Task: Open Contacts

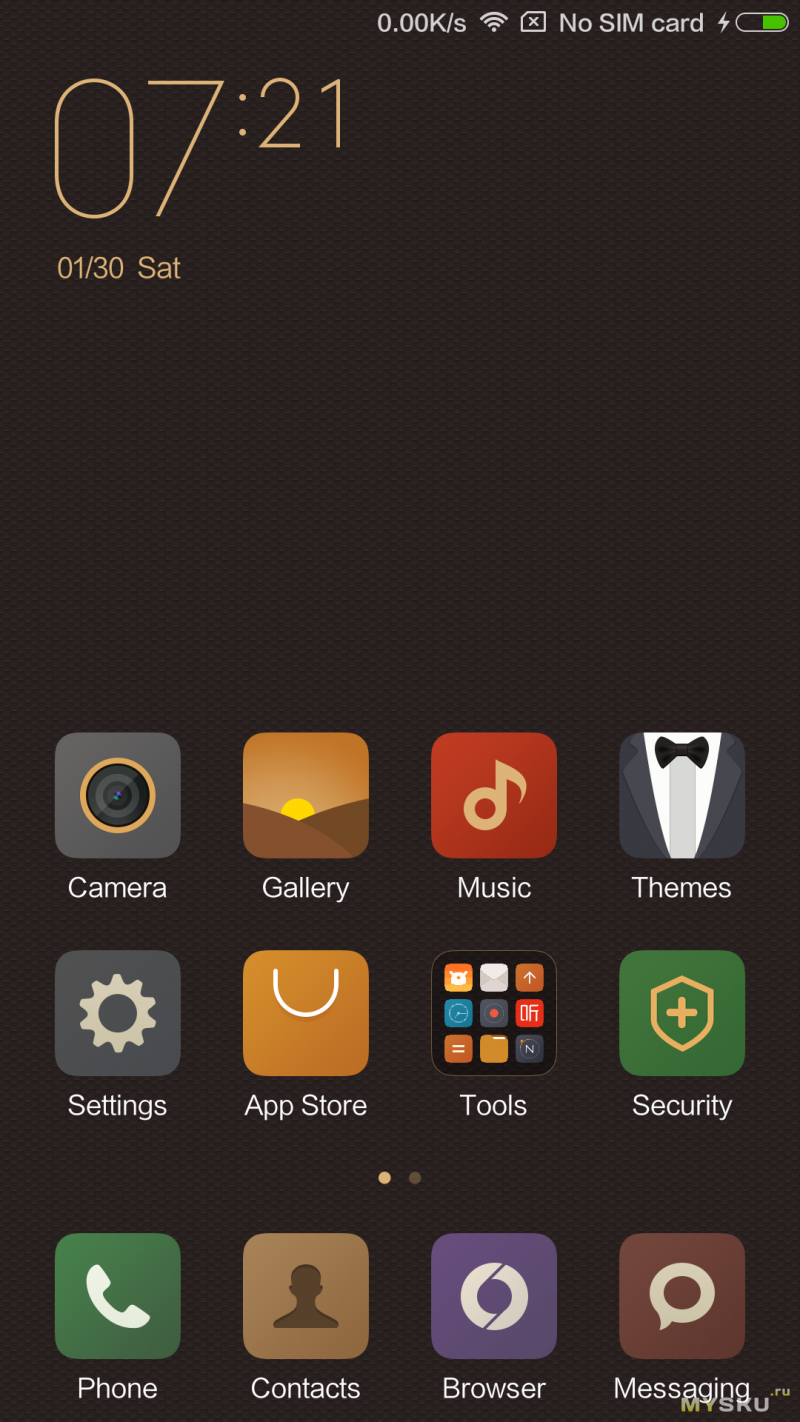Action: 306,1296
